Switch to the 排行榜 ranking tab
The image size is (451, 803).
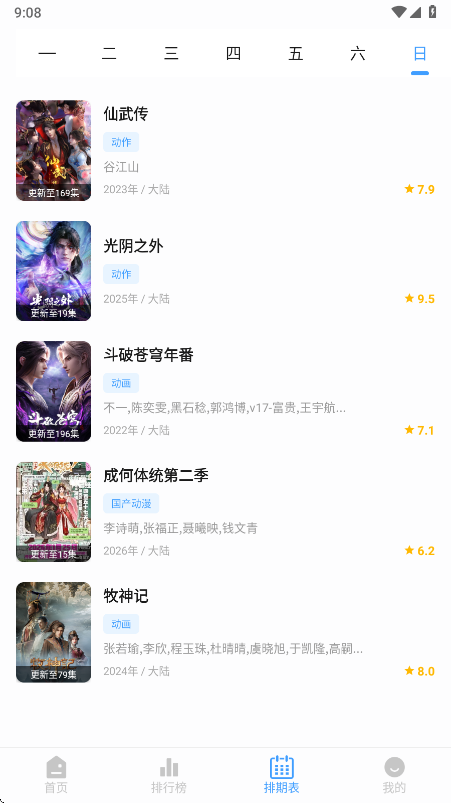click(169, 775)
